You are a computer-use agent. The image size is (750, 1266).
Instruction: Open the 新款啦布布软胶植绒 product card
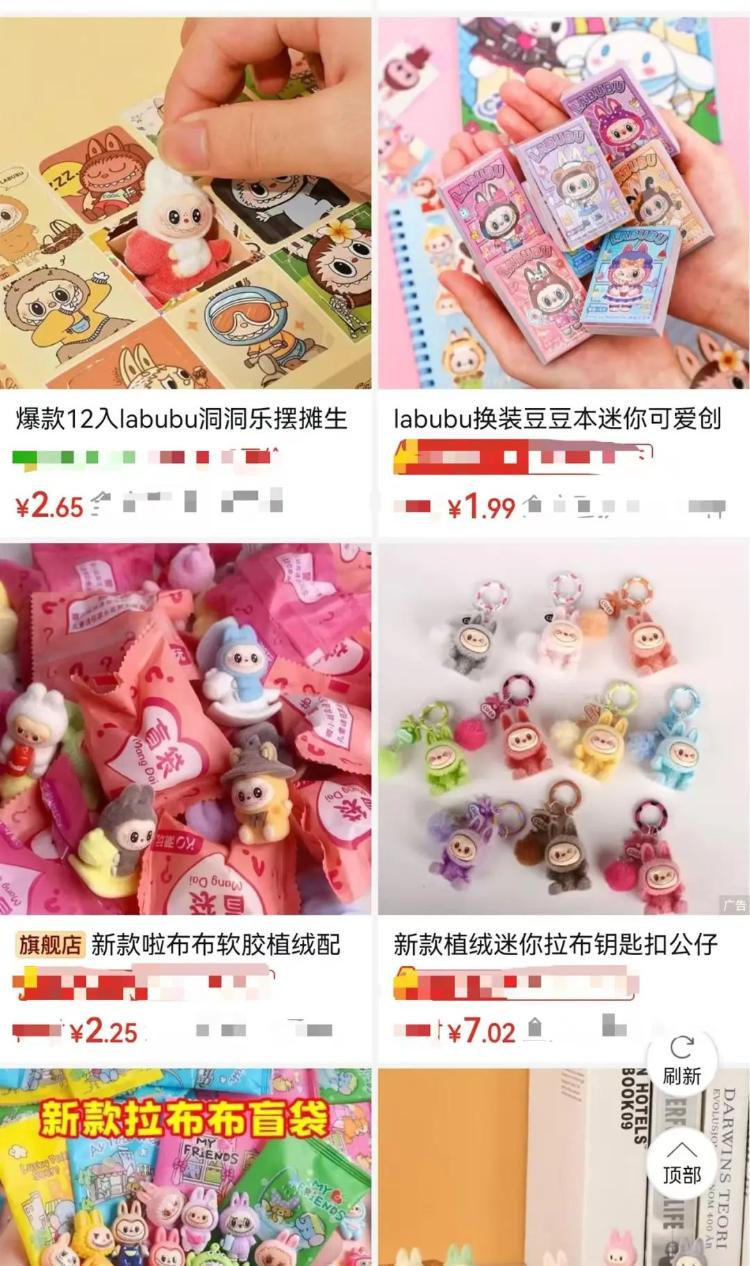tap(185, 728)
